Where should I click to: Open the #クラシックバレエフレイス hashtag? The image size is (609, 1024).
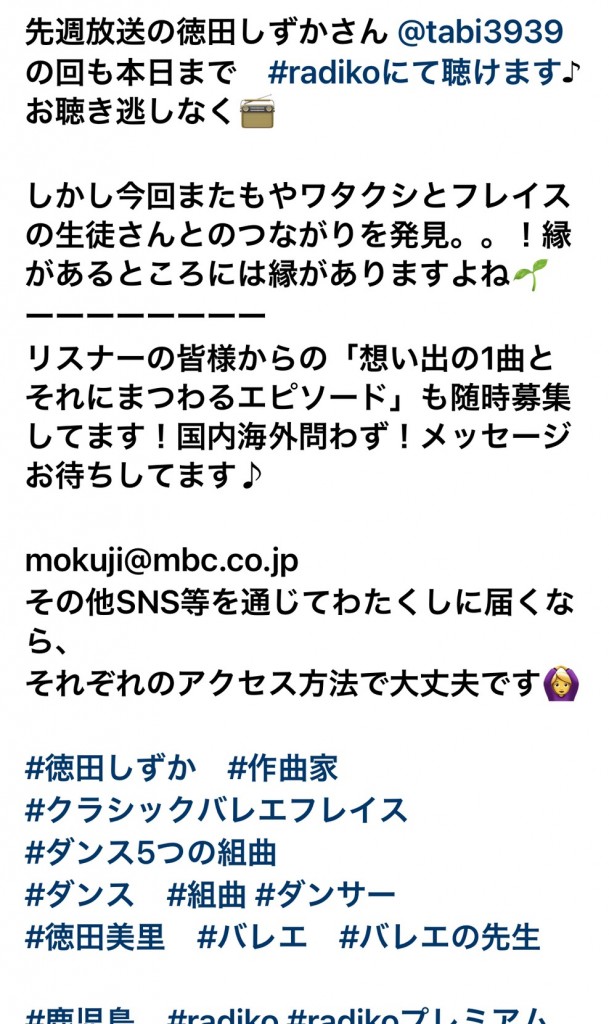coord(216,810)
